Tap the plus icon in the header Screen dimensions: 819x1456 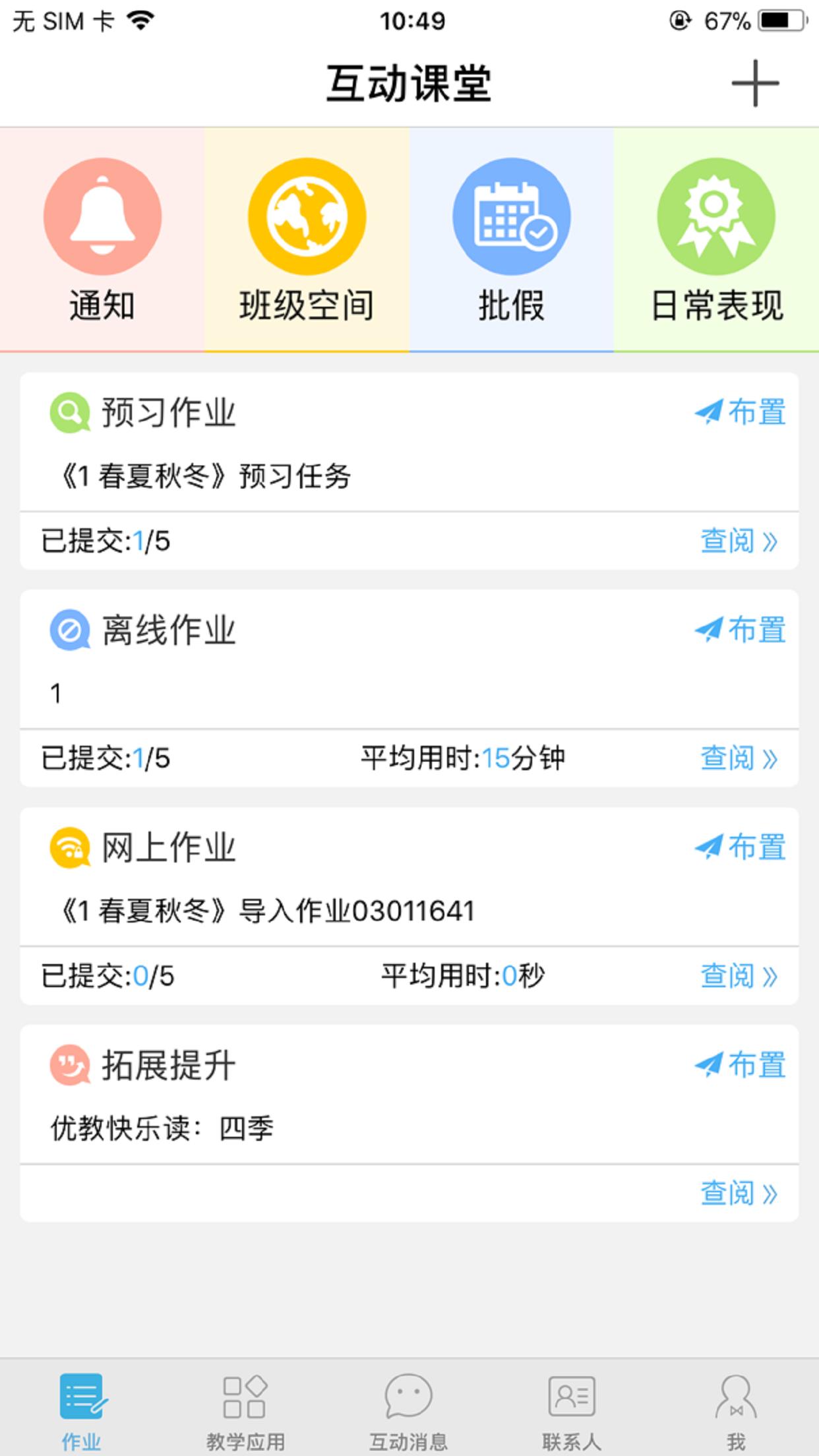coord(755,84)
